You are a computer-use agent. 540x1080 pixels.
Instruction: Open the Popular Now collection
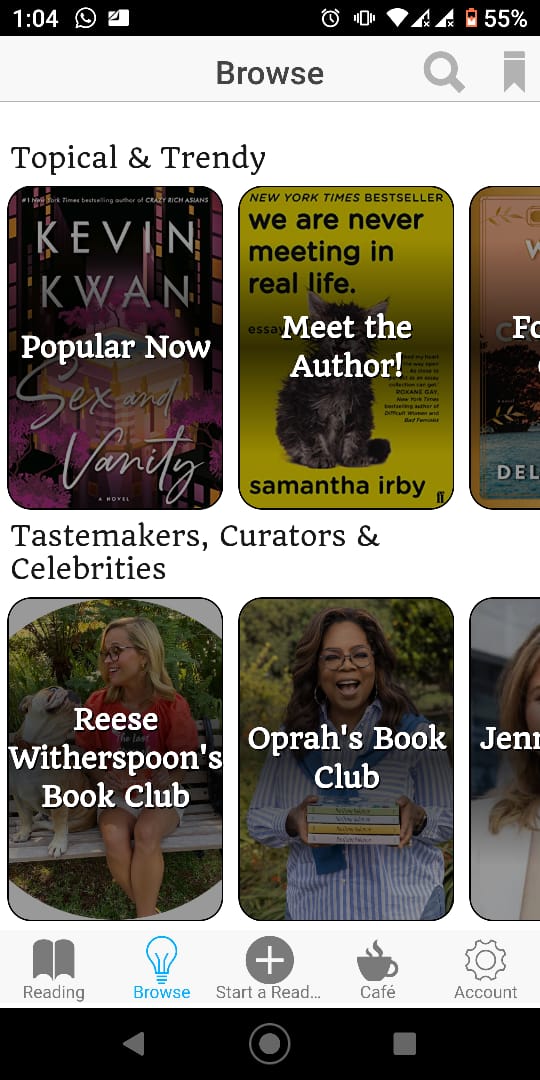[x=115, y=348]
